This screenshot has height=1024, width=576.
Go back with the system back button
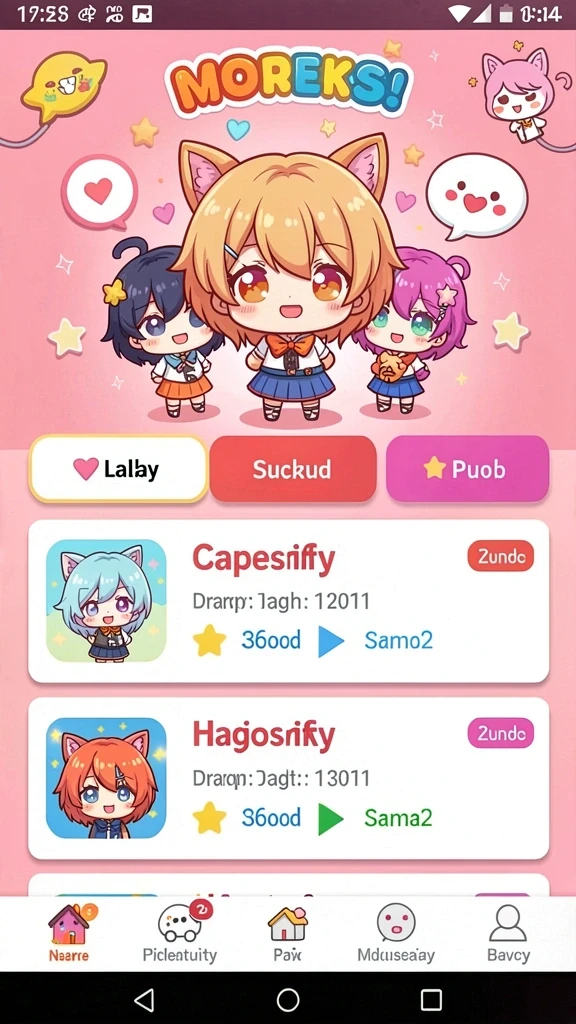pos(144,1000)
